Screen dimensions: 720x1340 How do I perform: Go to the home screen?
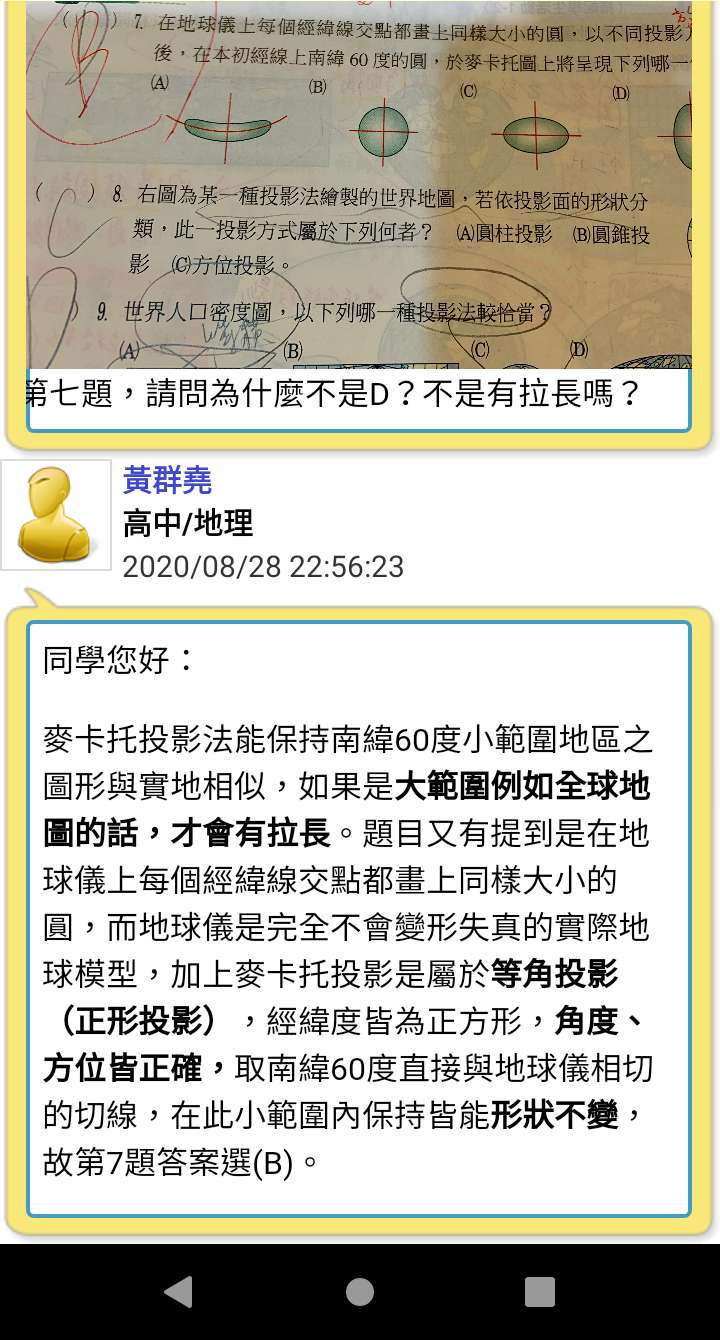(360, 1292)
